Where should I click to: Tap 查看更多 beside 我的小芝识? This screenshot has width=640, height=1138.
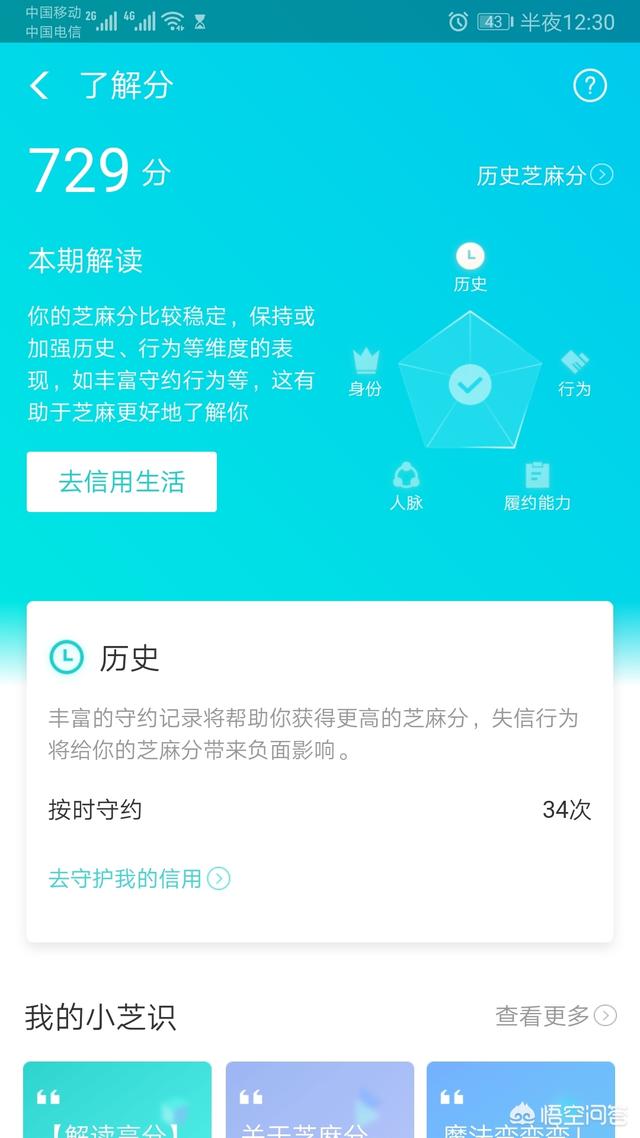[555, 1016]
